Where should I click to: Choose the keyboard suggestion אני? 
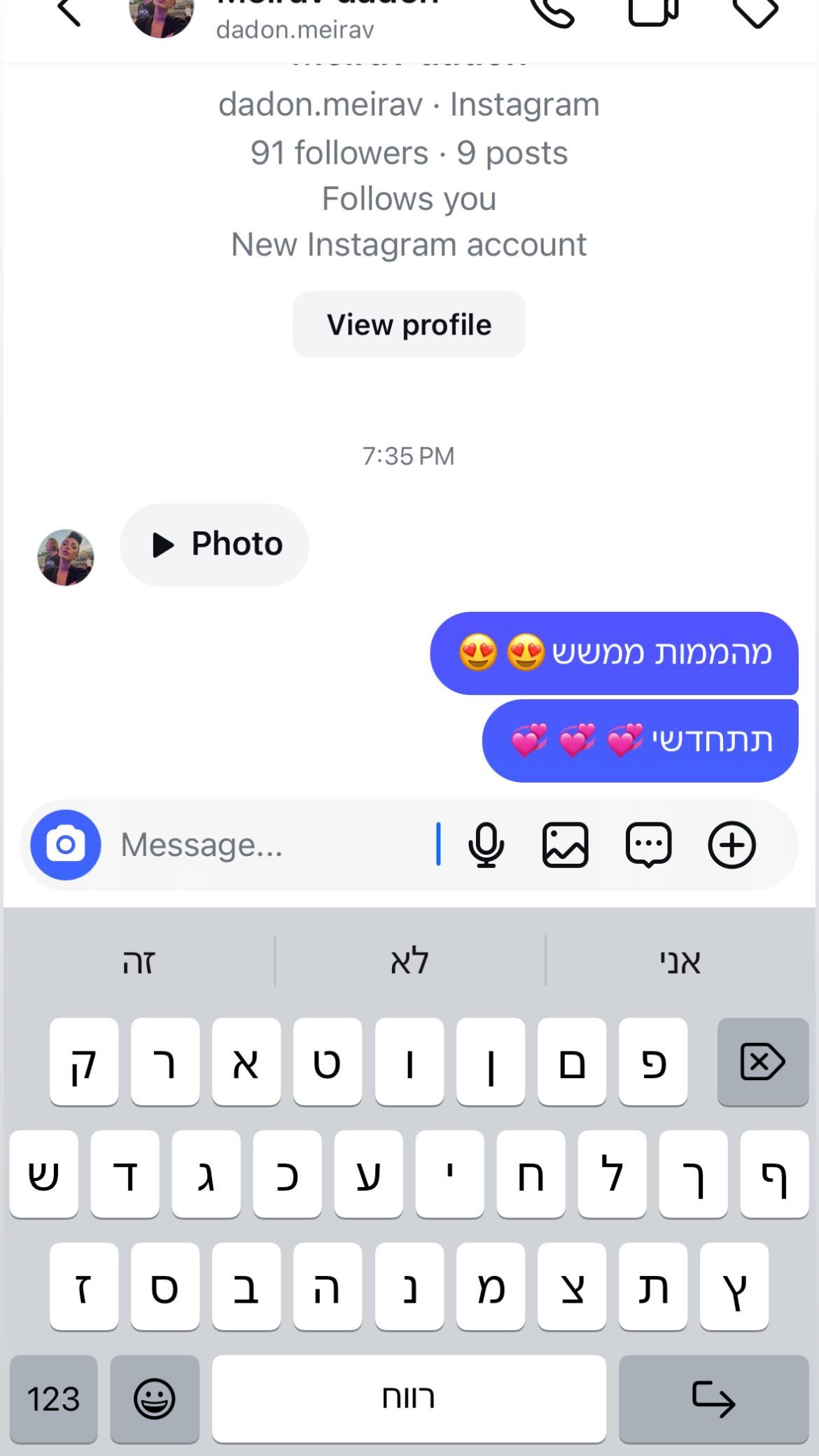coord(680,962)
